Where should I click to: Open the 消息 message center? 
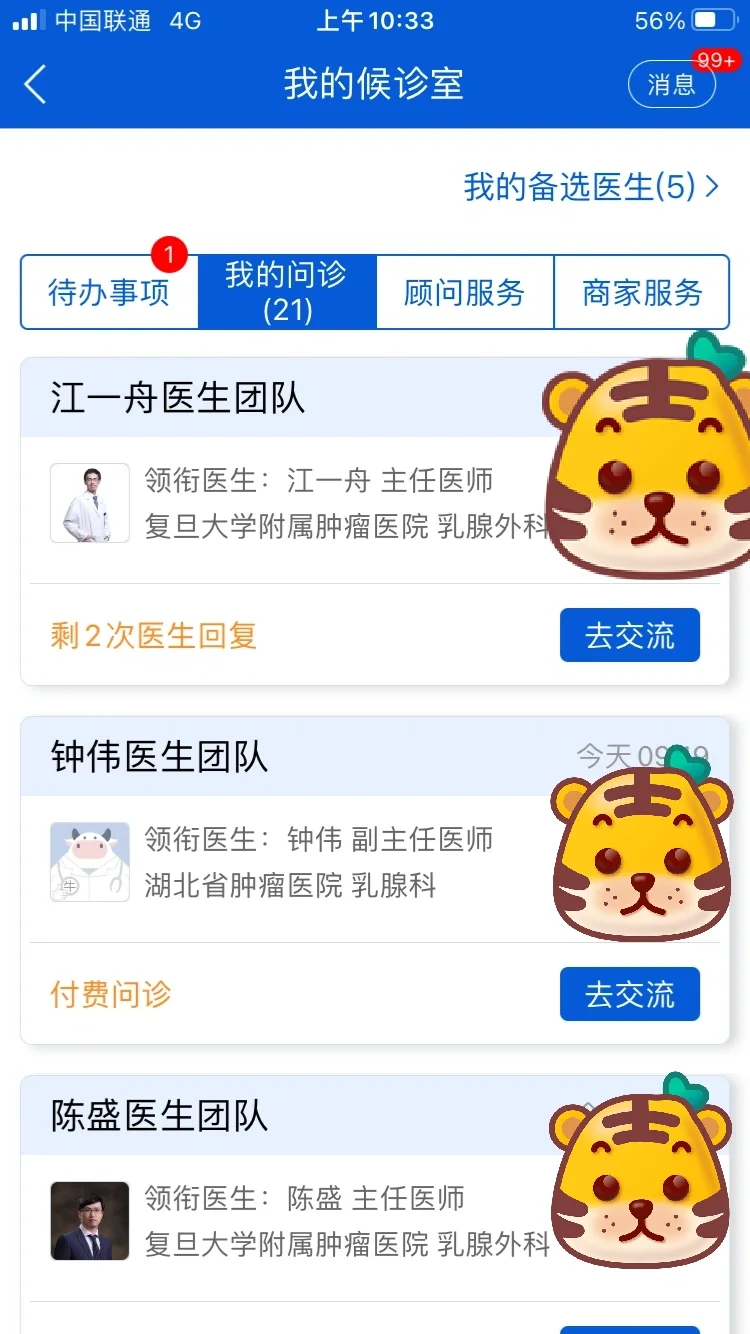(672, 84)
